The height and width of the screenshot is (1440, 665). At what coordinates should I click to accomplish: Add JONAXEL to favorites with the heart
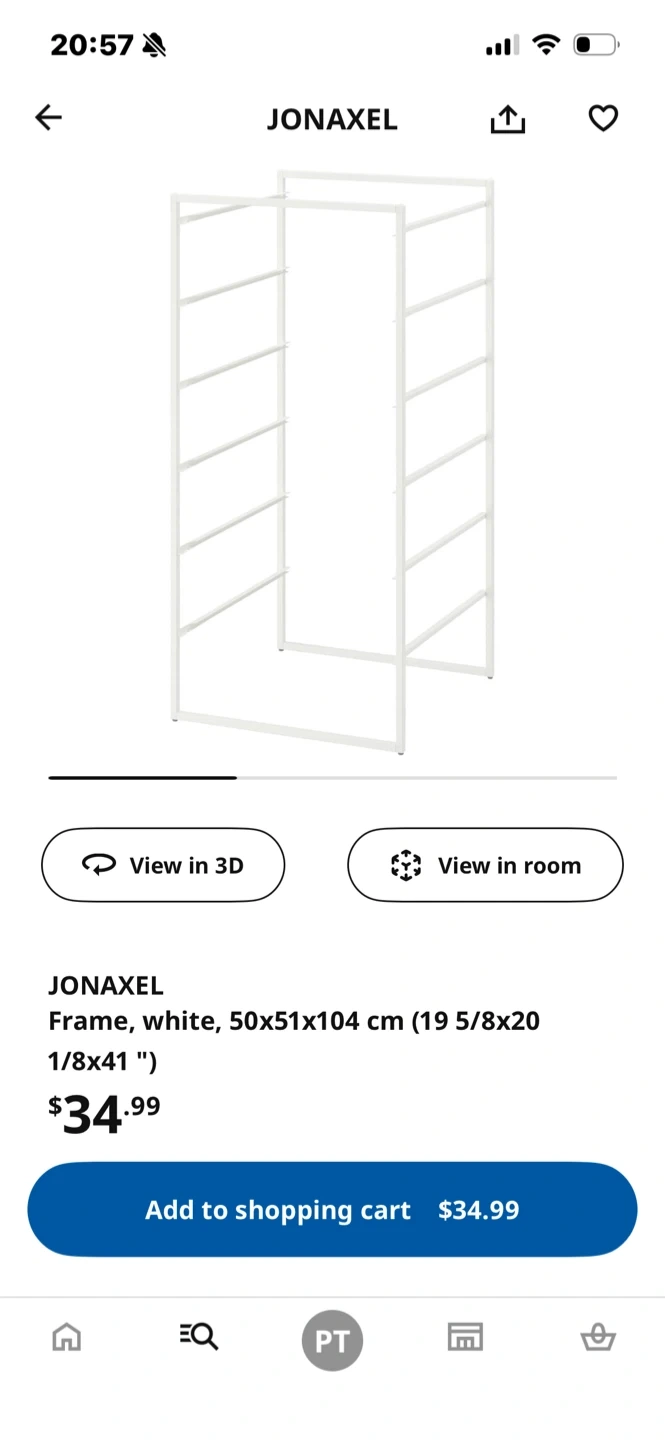[x=603, y=119]
